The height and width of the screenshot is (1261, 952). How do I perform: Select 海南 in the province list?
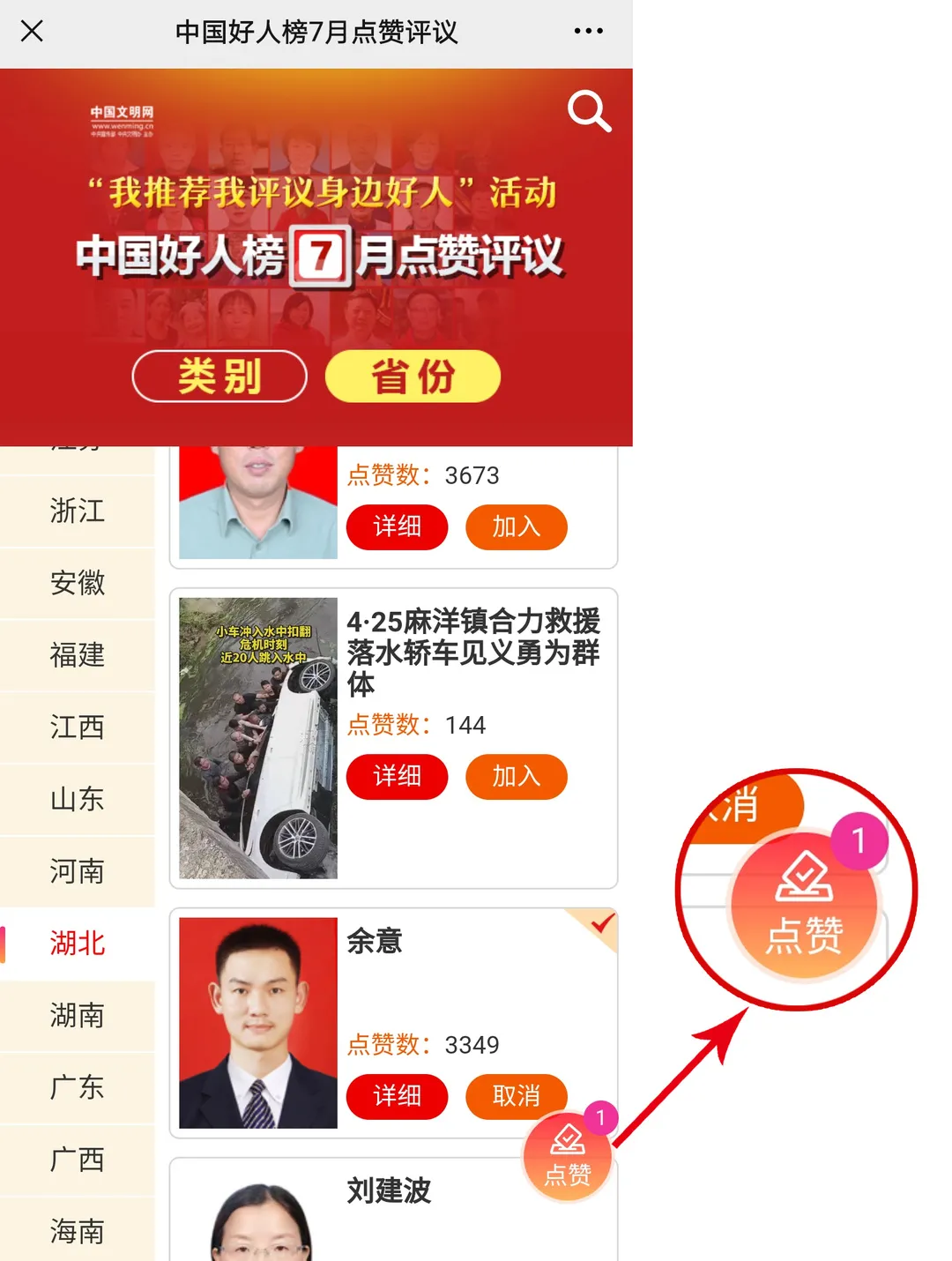pyautogui.click(x=78, y=1231)
